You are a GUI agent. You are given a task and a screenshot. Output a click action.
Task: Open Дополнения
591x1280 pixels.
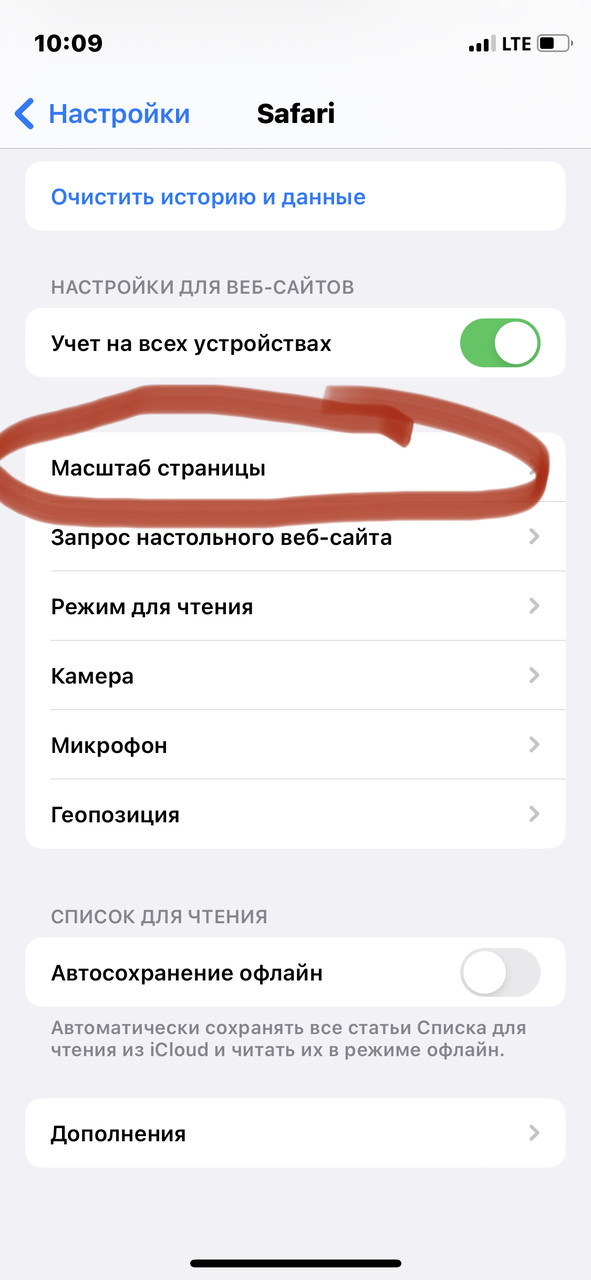click(x=295, y=1133)
